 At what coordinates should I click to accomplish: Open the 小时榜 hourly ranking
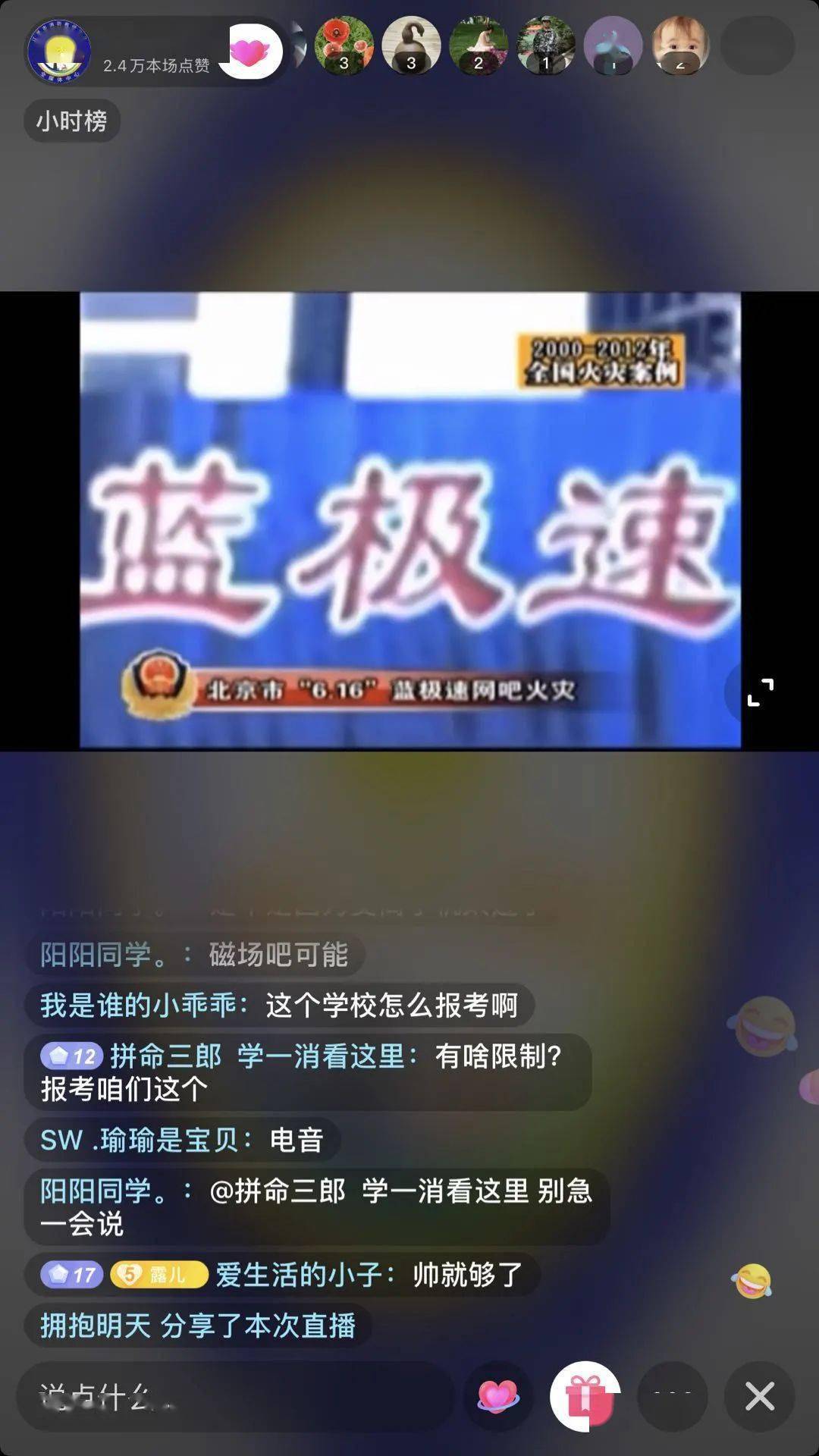point(72,121)
